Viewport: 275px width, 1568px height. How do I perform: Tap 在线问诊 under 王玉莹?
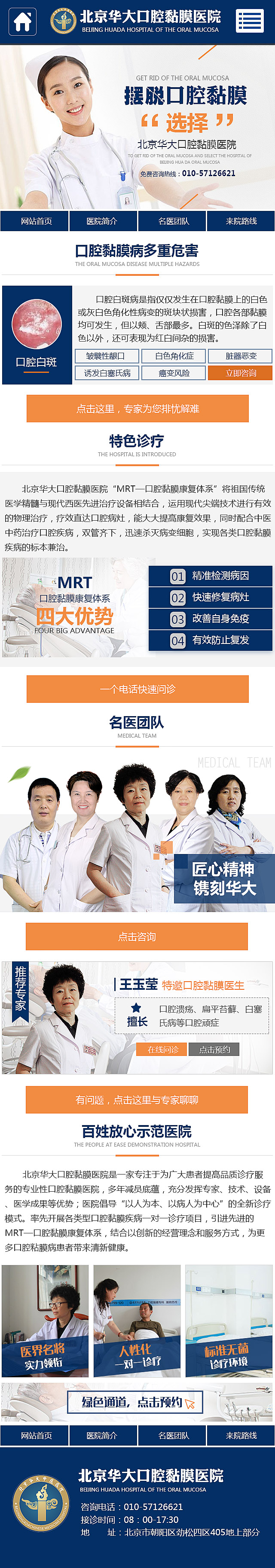pyautogui.click(x=163, y=1049)
